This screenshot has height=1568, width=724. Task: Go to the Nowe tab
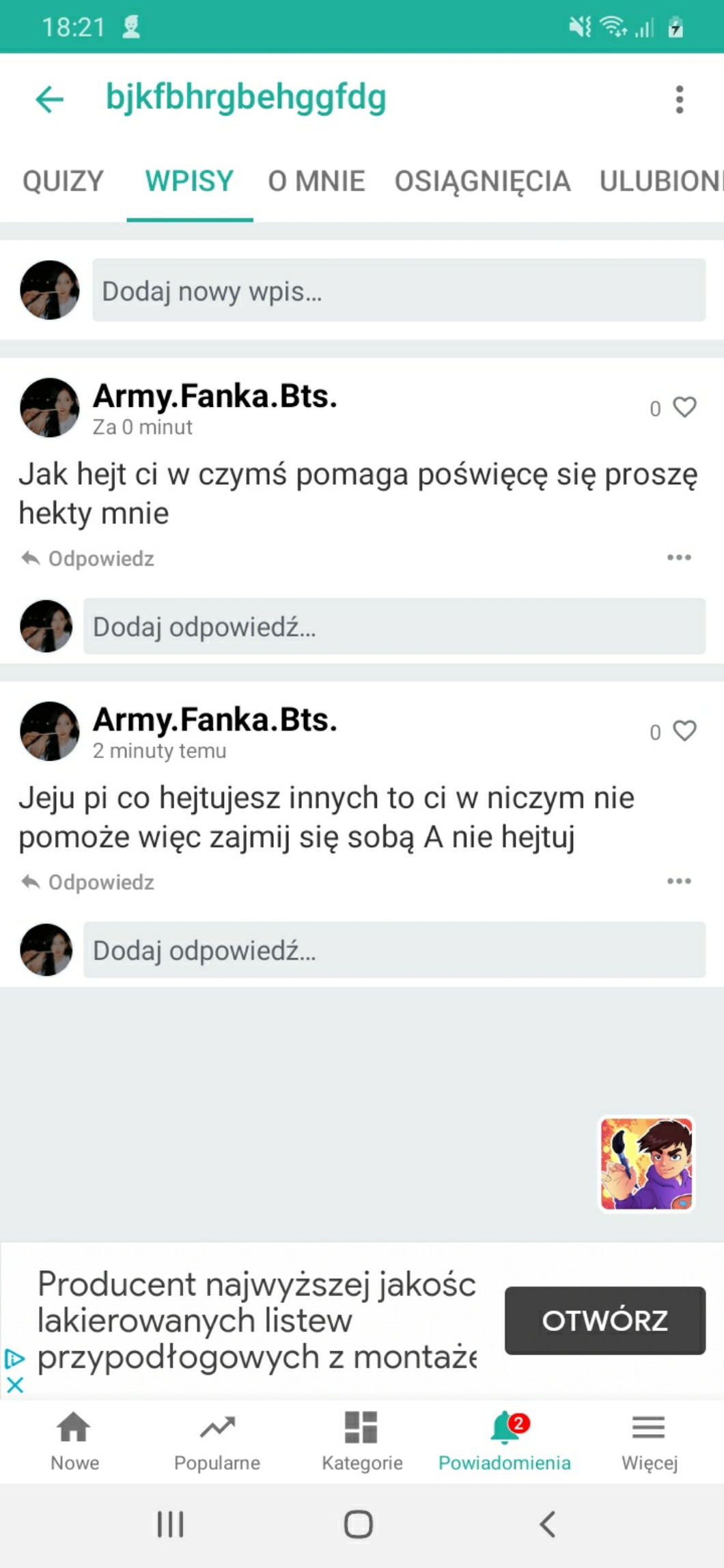[x=74, y=1441]
